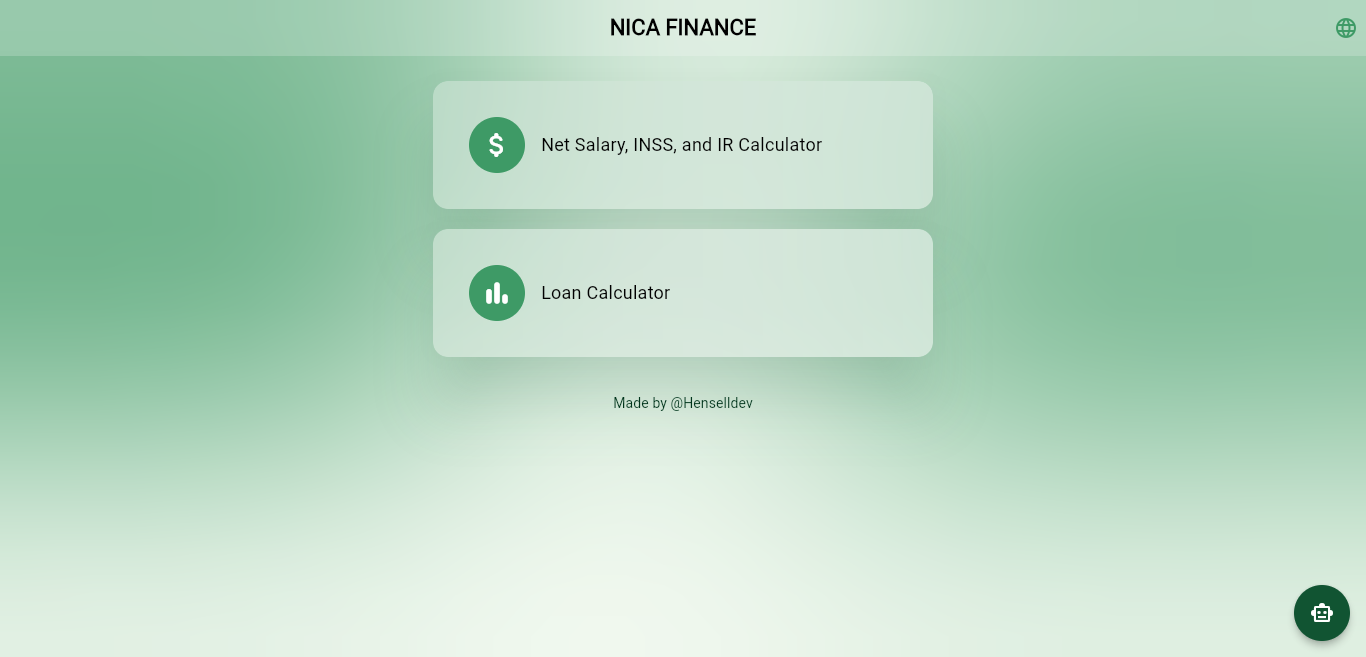The height and width of the screenshot is (657, 1366).
Task: Open the chatbot assistant button
Action: (x=1321, y=613)
